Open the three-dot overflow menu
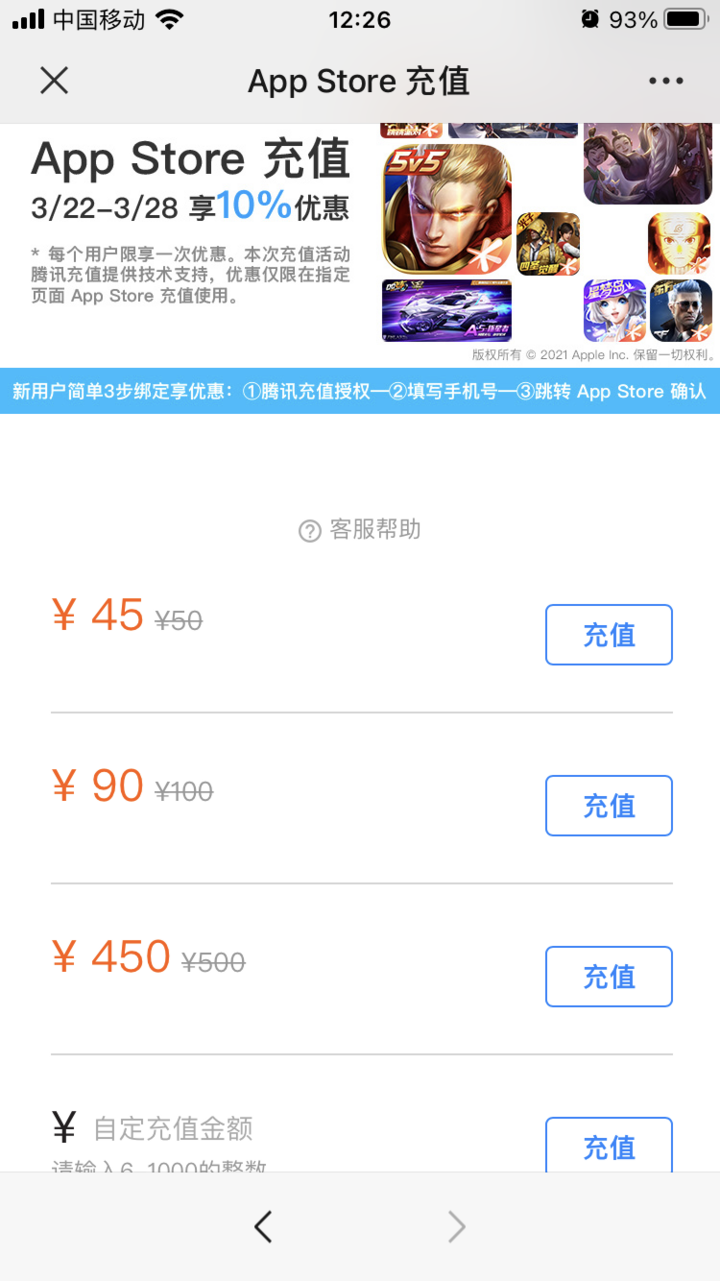720x1281 pixels. (x=665, y=81)
